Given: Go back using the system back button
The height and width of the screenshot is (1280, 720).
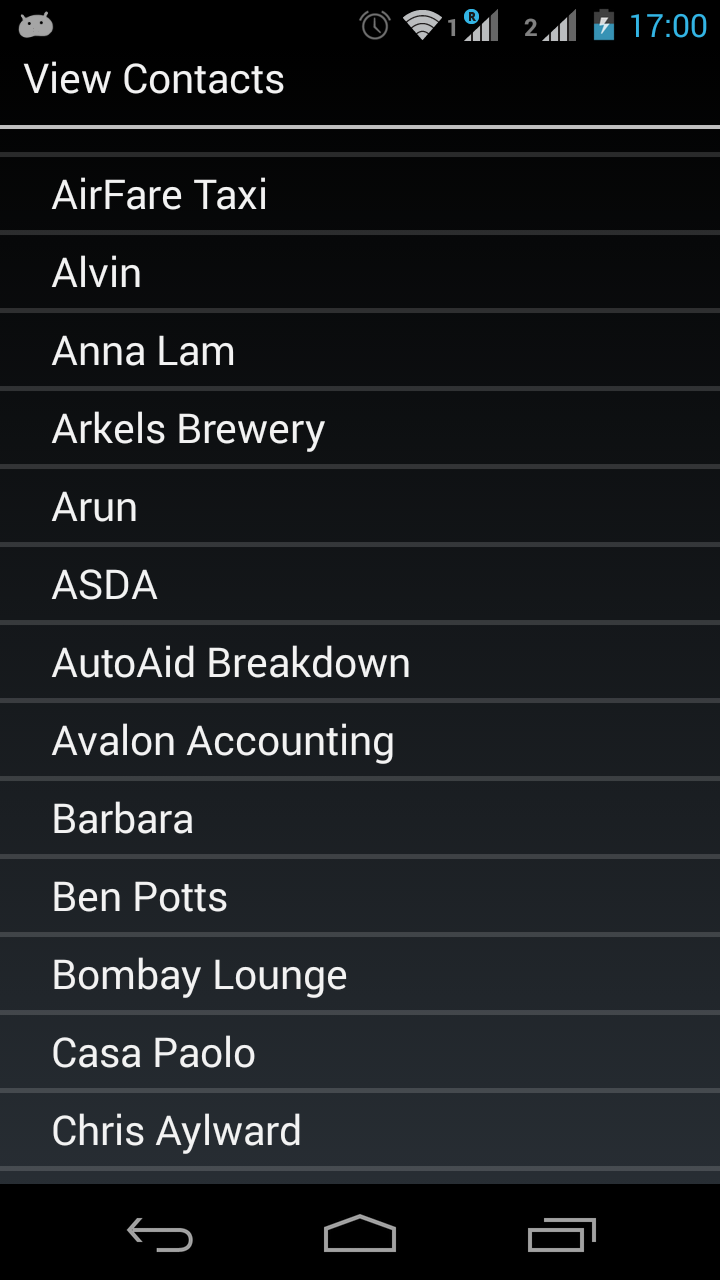Looking at the screenshot, I should 160,1235.
